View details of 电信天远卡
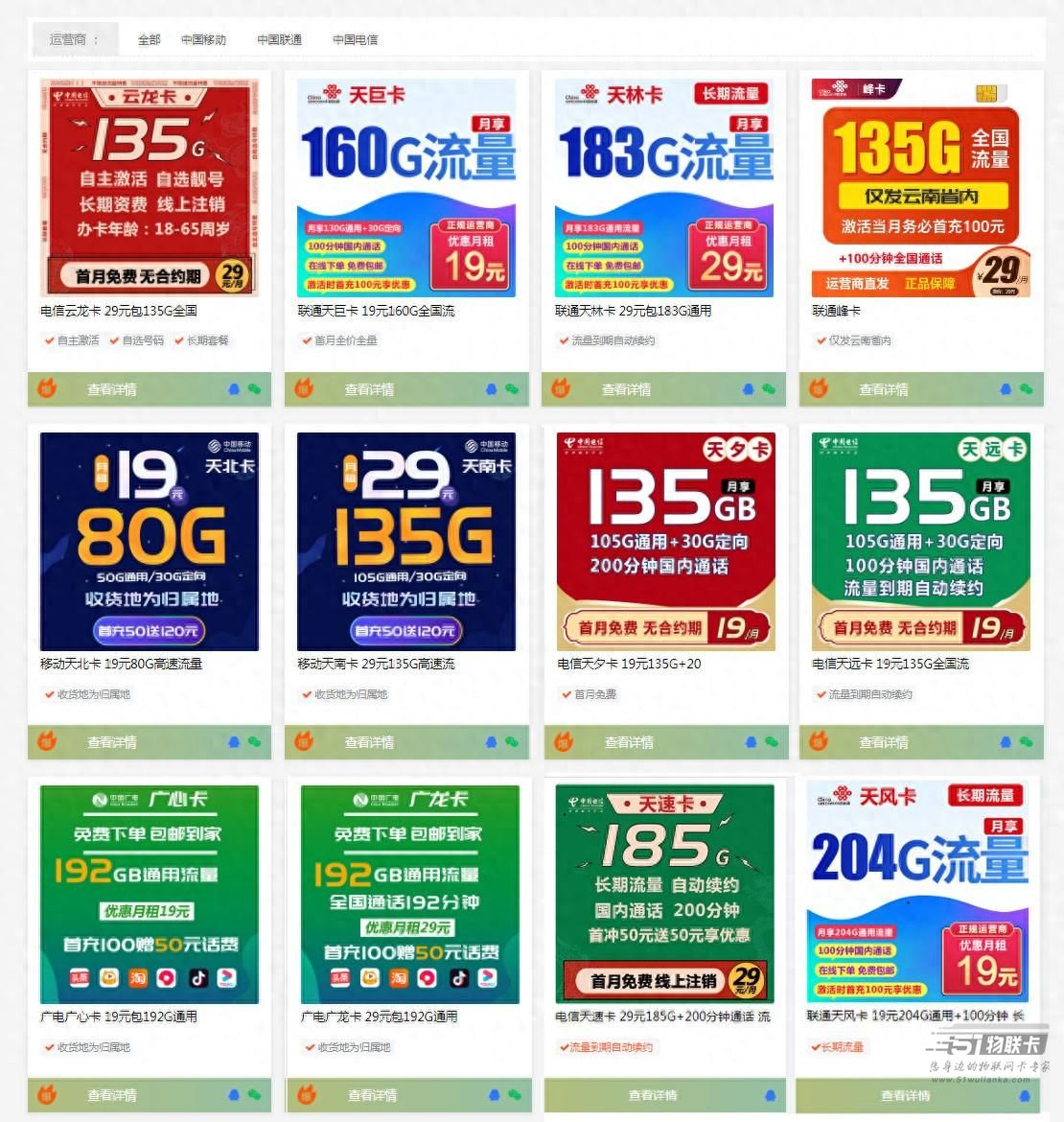Image resolution: width=1064 pixels, height=1122 pixels. click(x=883, y=742)
